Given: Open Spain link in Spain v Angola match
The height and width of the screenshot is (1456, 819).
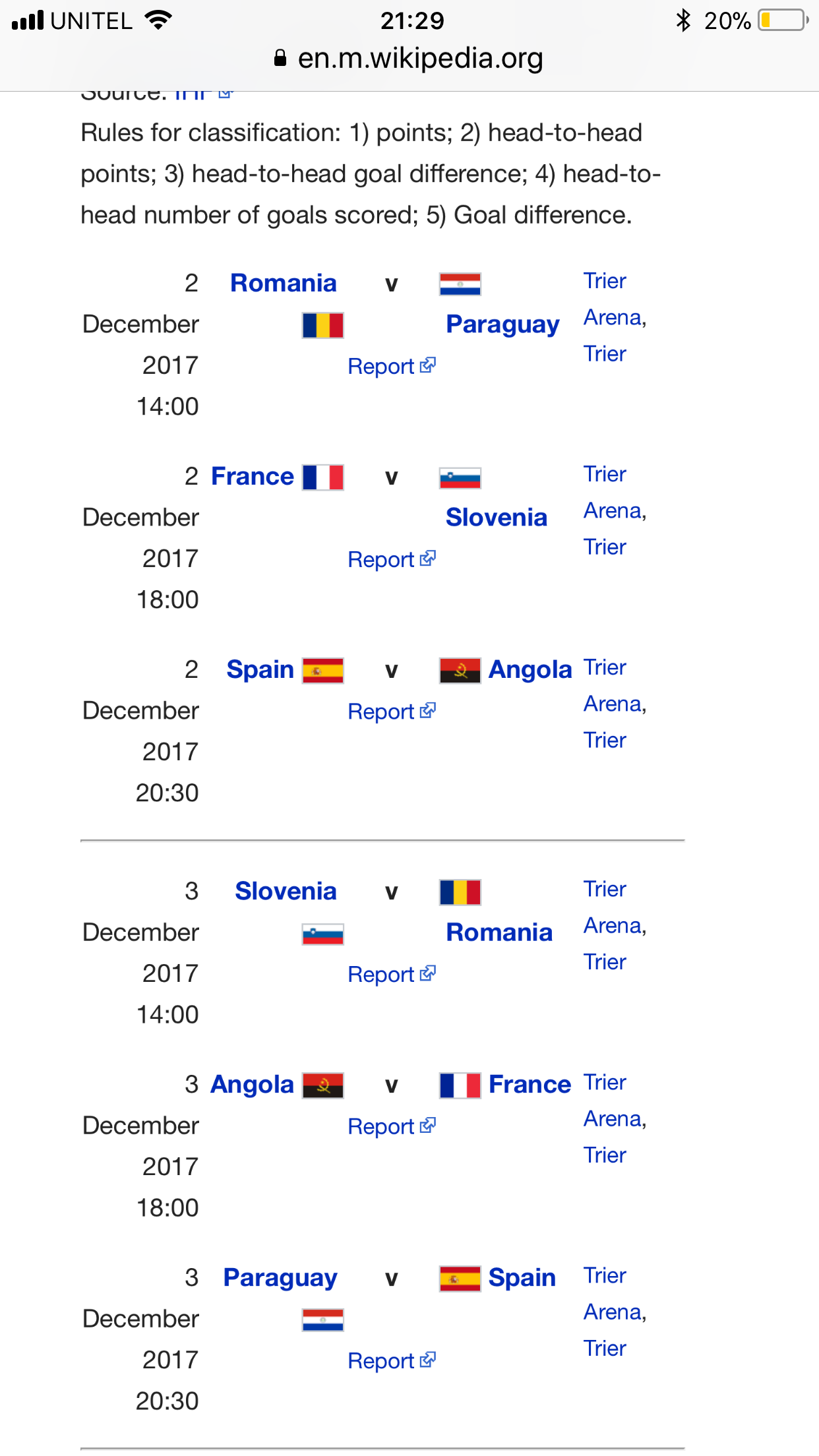Looking at the screenshot, I should (260, 669).
